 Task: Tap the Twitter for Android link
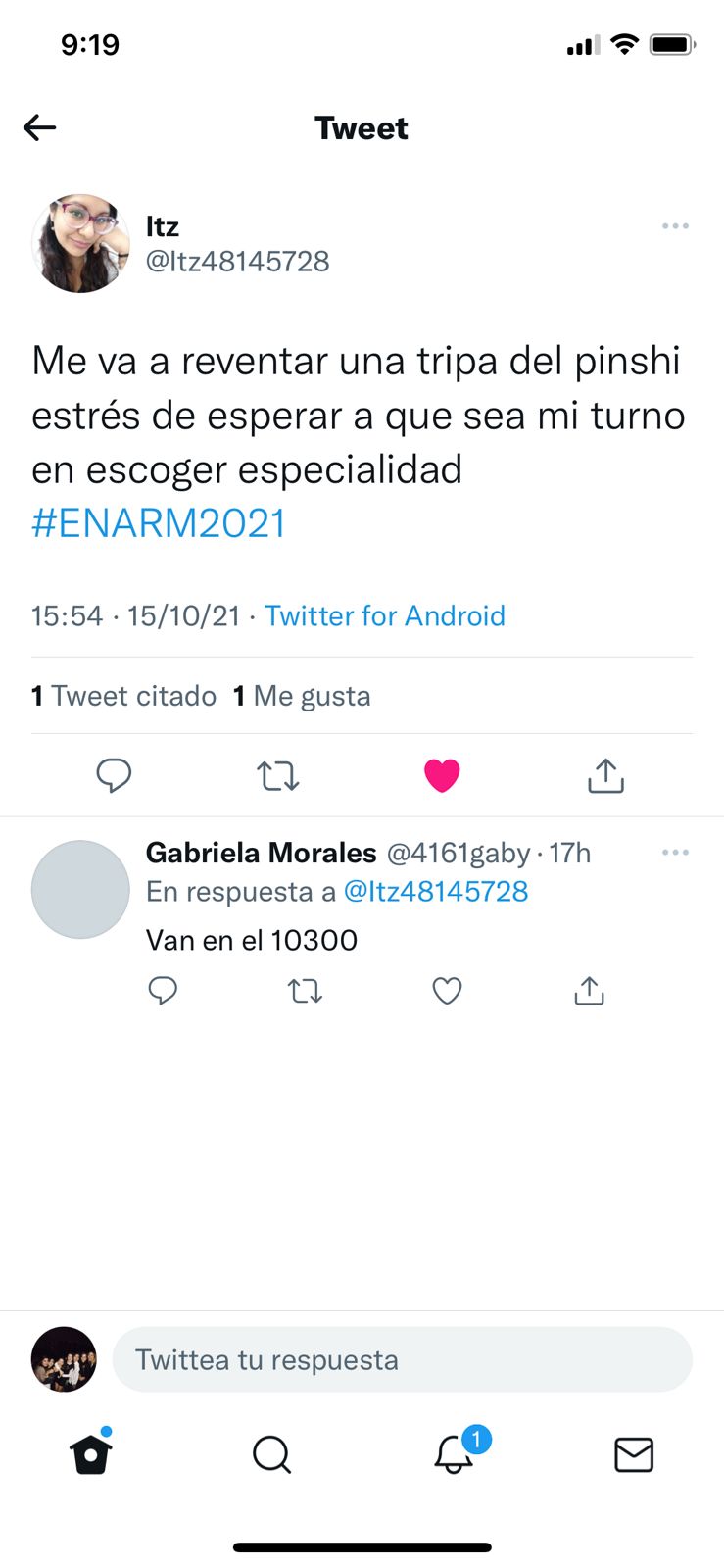[385, 615]
